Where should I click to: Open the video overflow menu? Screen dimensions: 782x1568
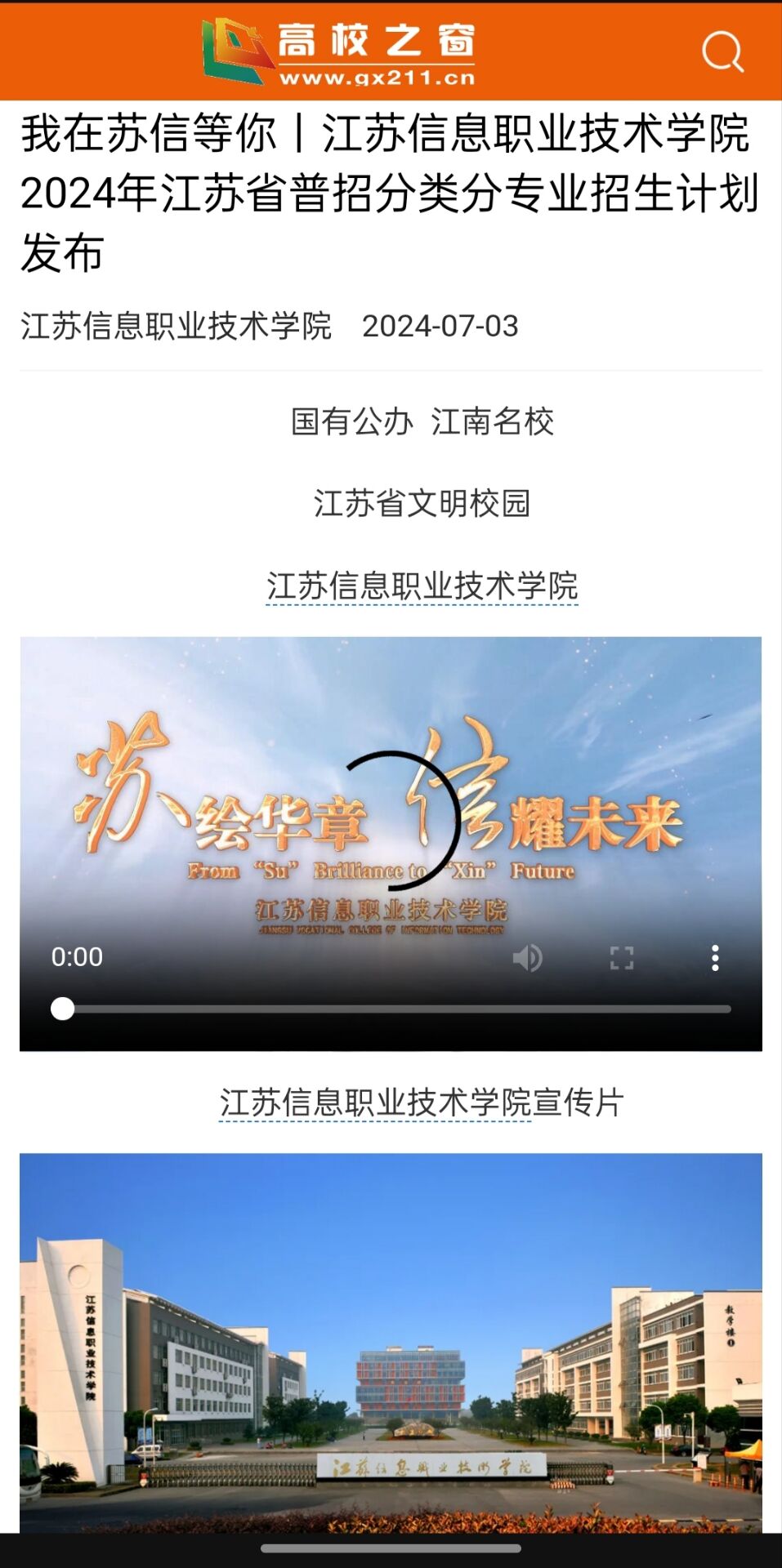pos(715,957)
